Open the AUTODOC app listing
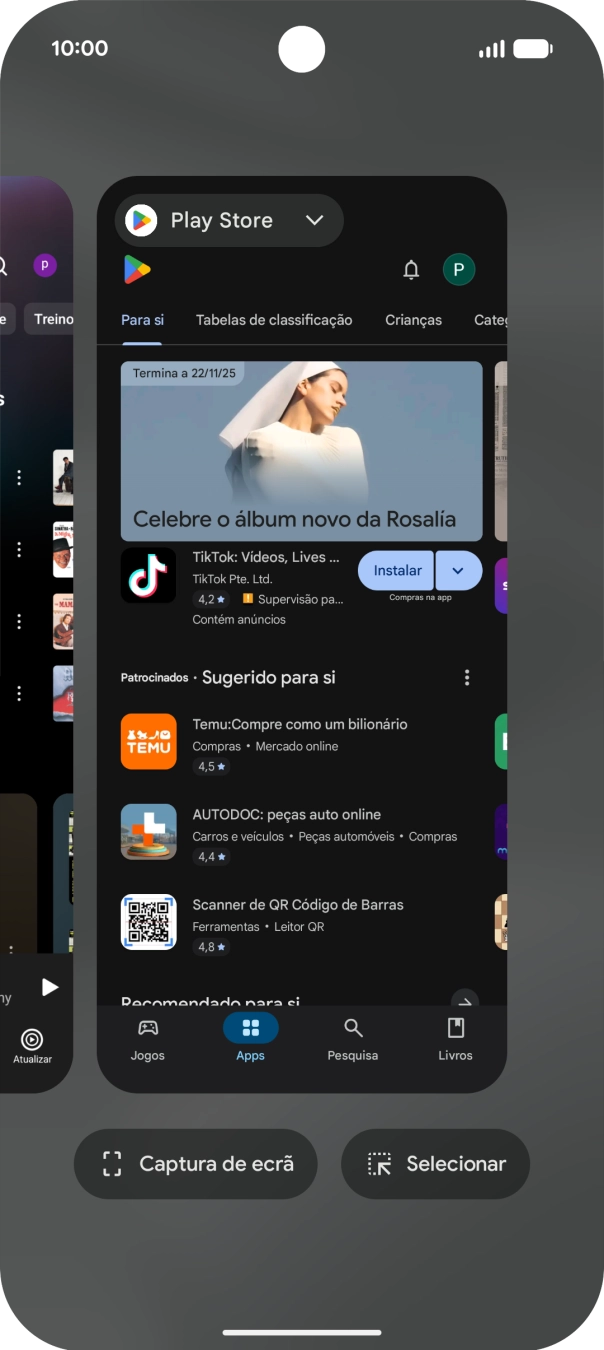 pyautogui.click(x=300, y=831)
